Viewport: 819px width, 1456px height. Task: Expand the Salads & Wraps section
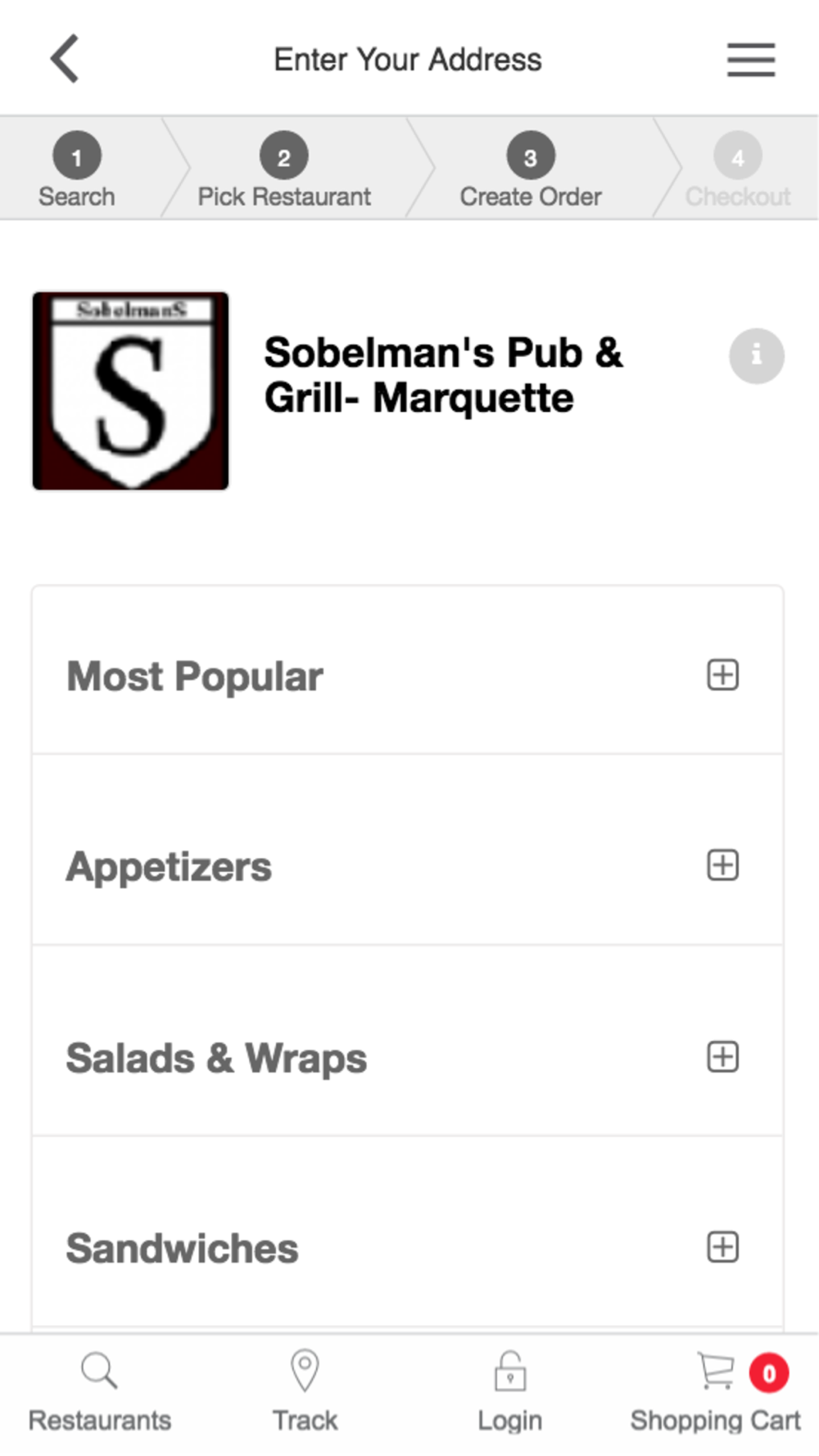pyautogui.click(x=407, y=1056)
